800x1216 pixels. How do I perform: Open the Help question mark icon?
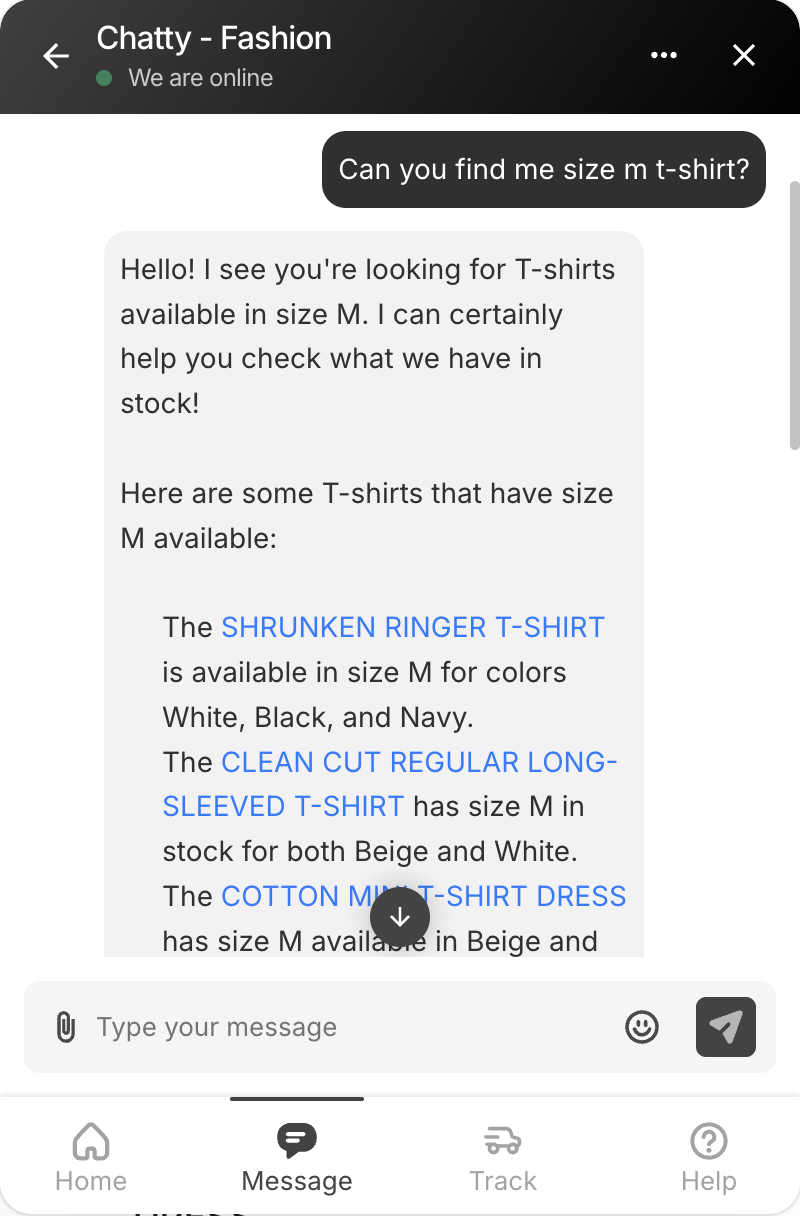coord(709,1140)
